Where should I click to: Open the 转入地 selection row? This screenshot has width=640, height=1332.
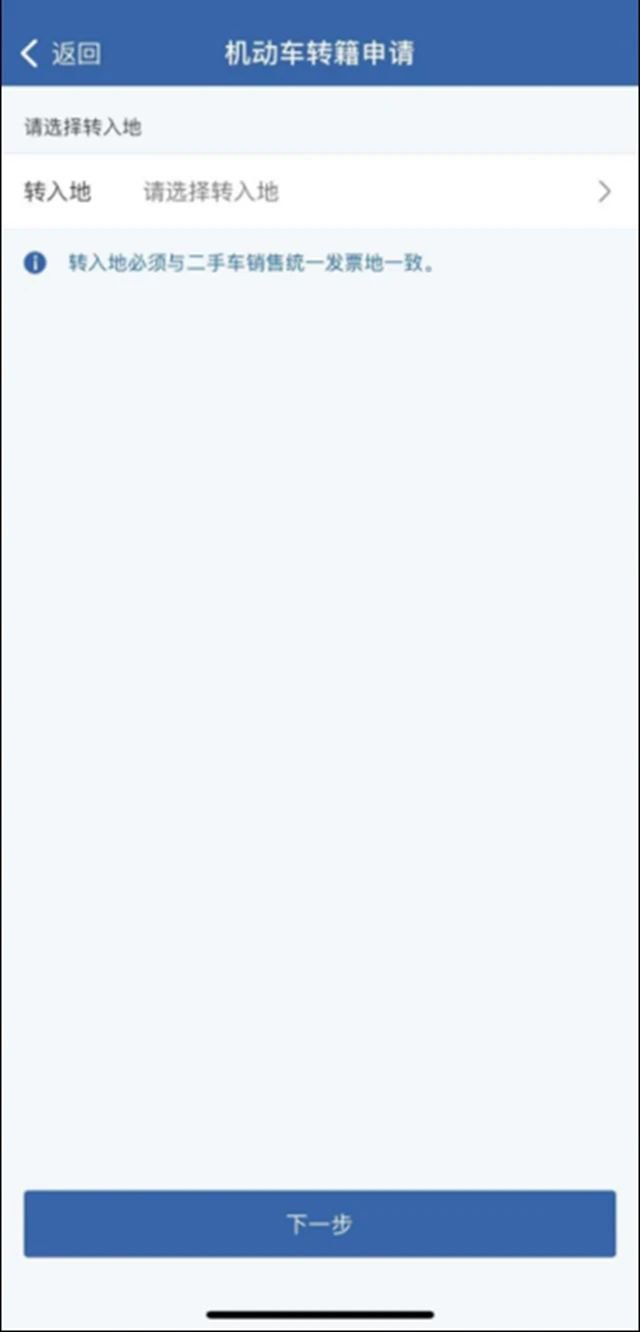click(x=320, y=192)
